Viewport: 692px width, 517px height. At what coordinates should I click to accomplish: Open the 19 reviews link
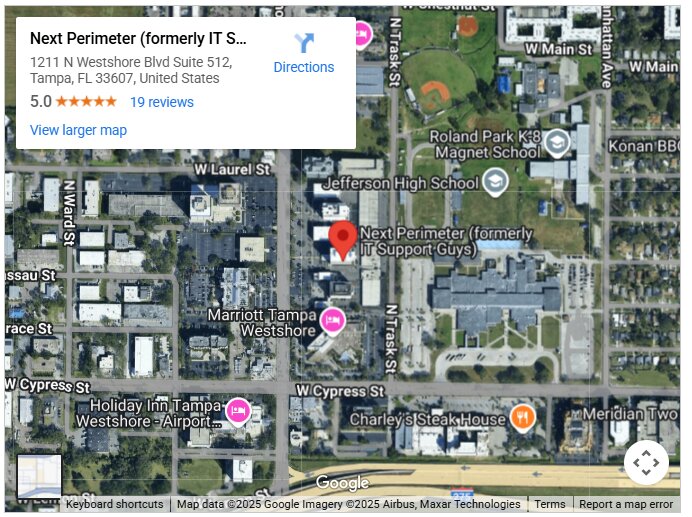(x=162, y=102)
